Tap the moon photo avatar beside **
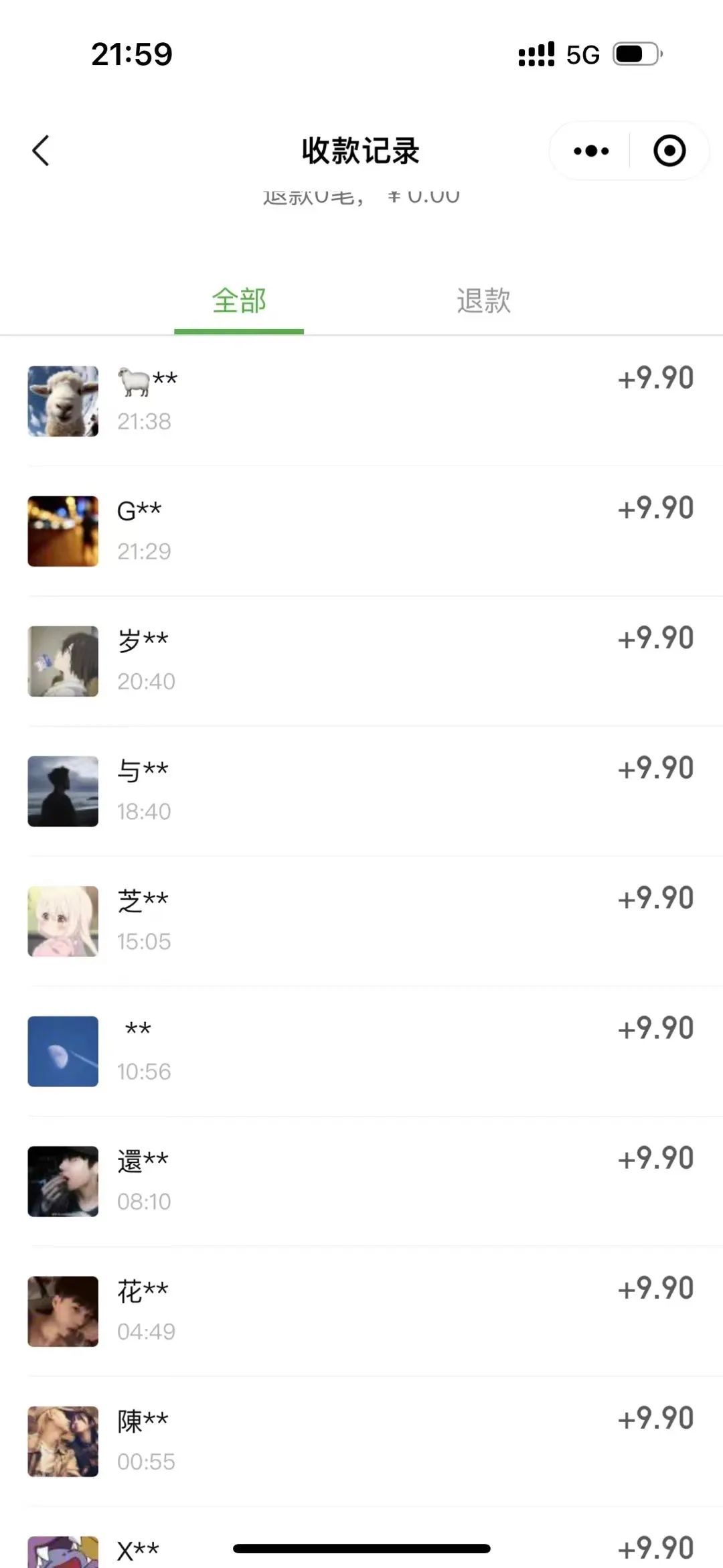Image resolution: width=723 pixels, height=1568 pixels. (x=62, y=1052)
